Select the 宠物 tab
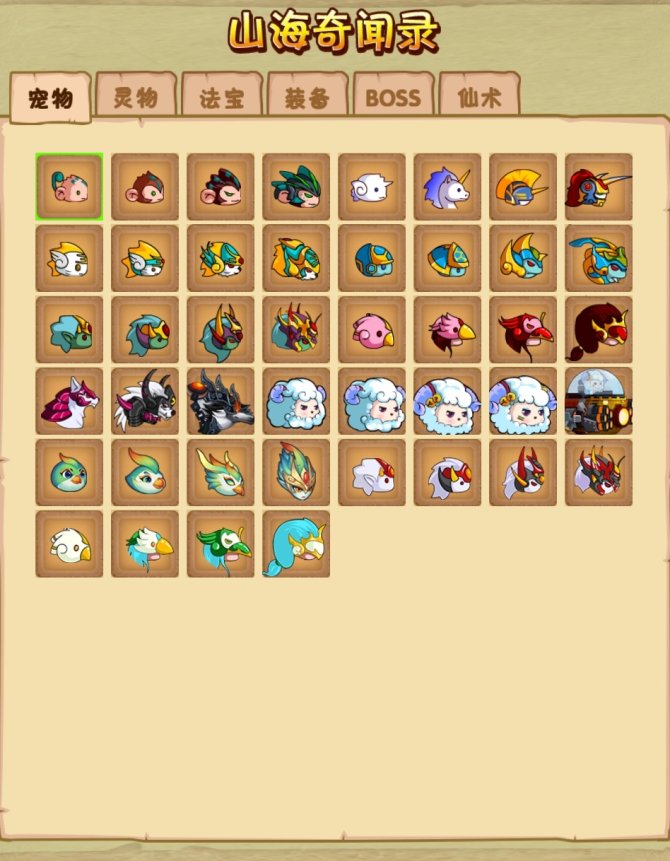 (50, 98)
